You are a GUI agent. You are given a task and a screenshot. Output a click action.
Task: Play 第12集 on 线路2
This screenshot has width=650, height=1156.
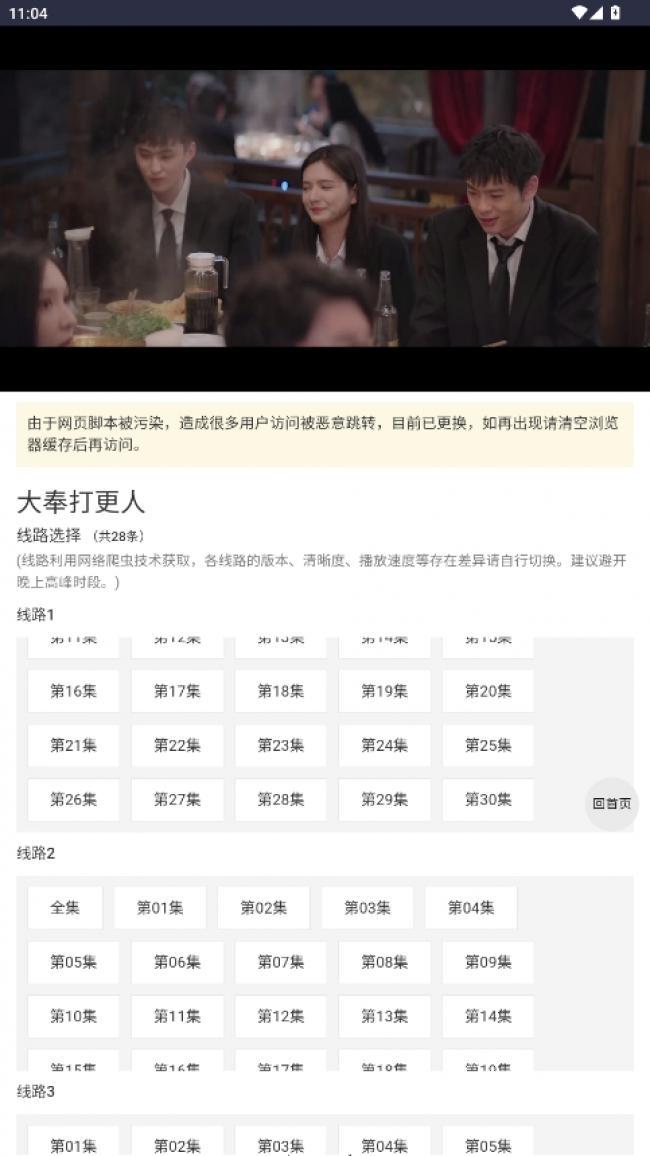tap(280, 1016)
